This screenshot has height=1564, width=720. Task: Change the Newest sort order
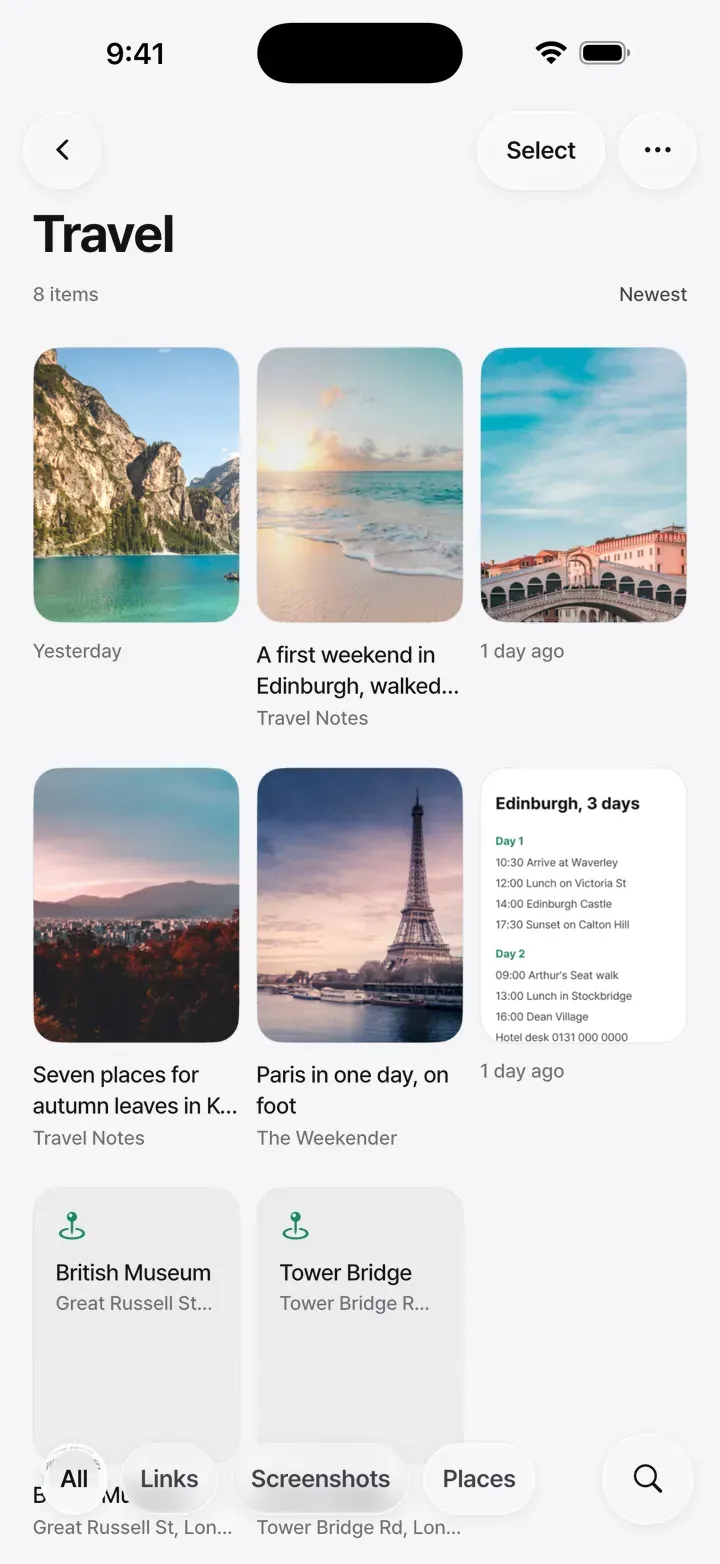653,294
